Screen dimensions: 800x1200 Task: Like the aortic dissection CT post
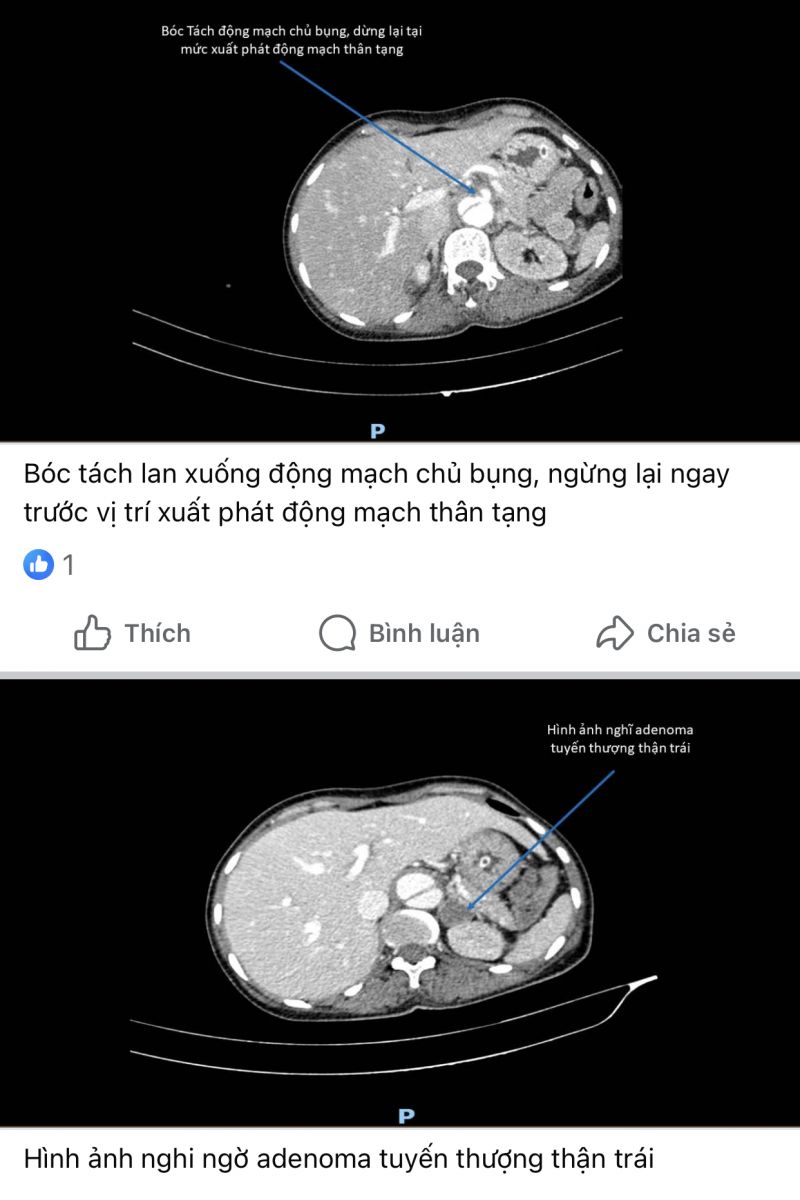click(132, 633)
